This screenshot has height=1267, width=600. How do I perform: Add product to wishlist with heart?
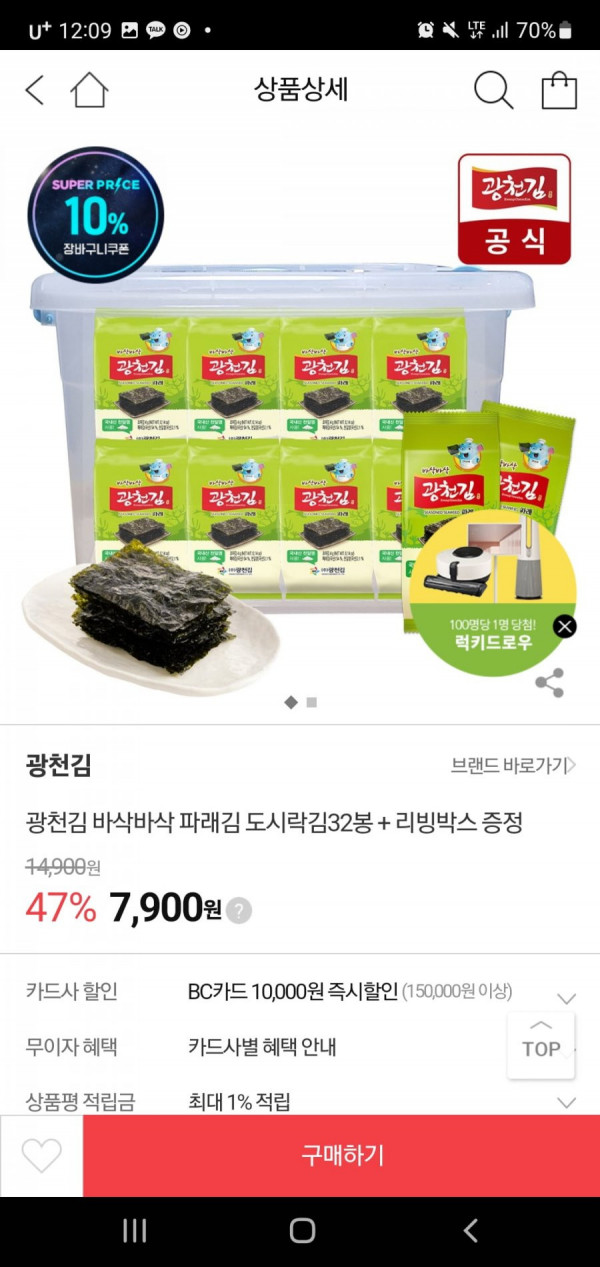point(41,1156)
